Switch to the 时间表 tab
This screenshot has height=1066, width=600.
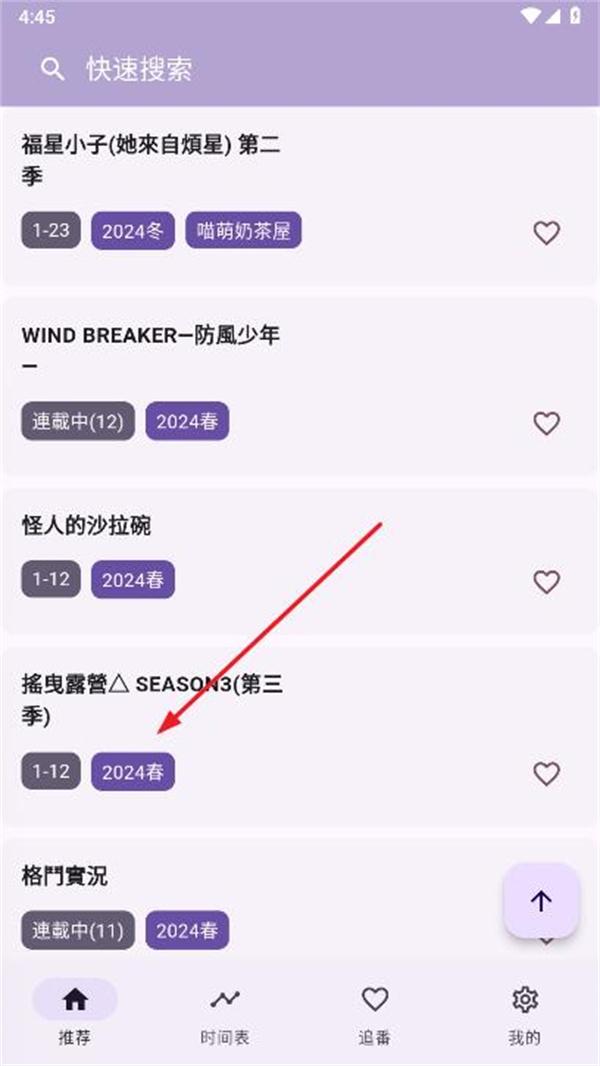(225, 1014)
